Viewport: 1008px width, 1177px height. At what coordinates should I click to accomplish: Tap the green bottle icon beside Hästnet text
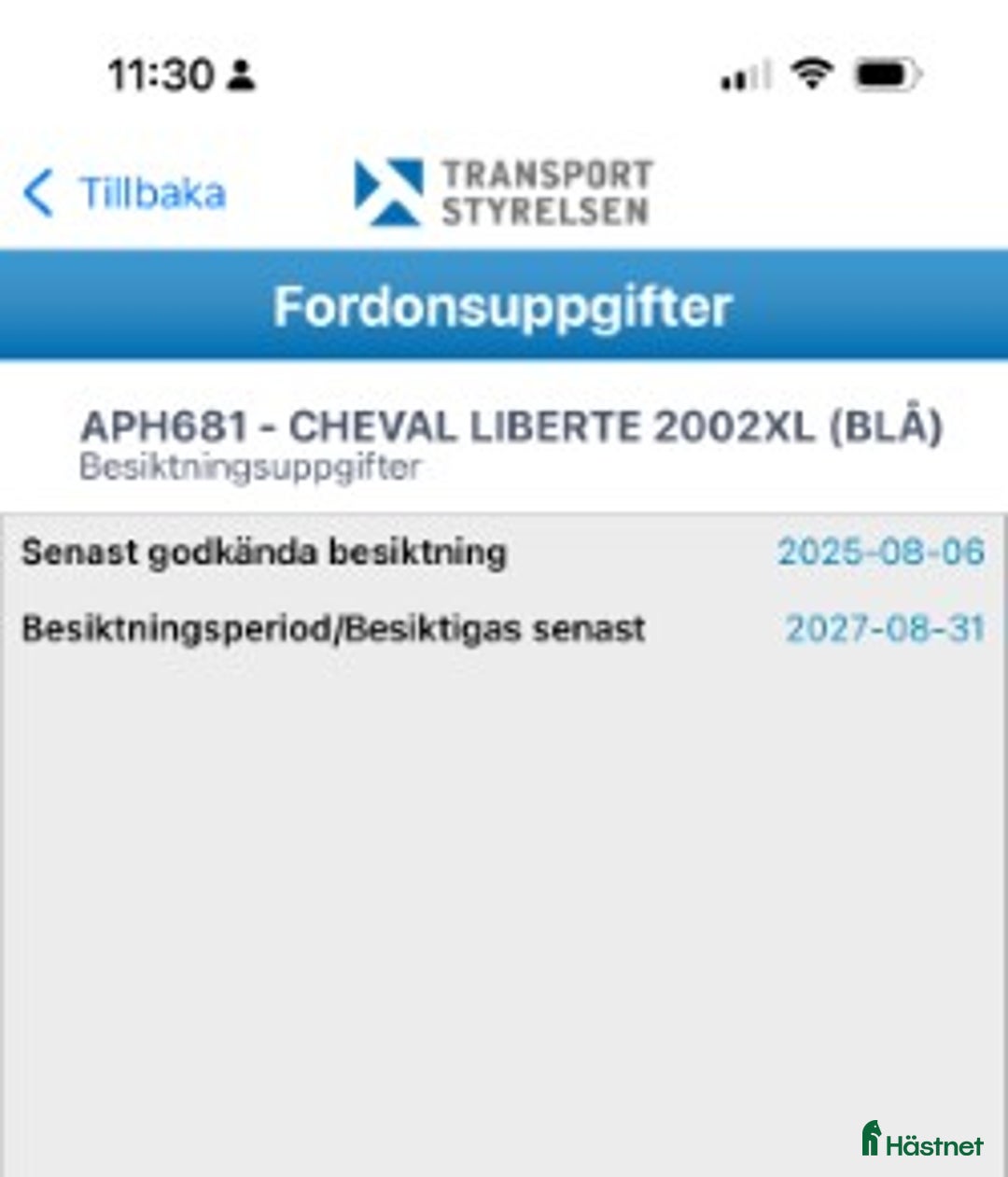(870, 1139)
